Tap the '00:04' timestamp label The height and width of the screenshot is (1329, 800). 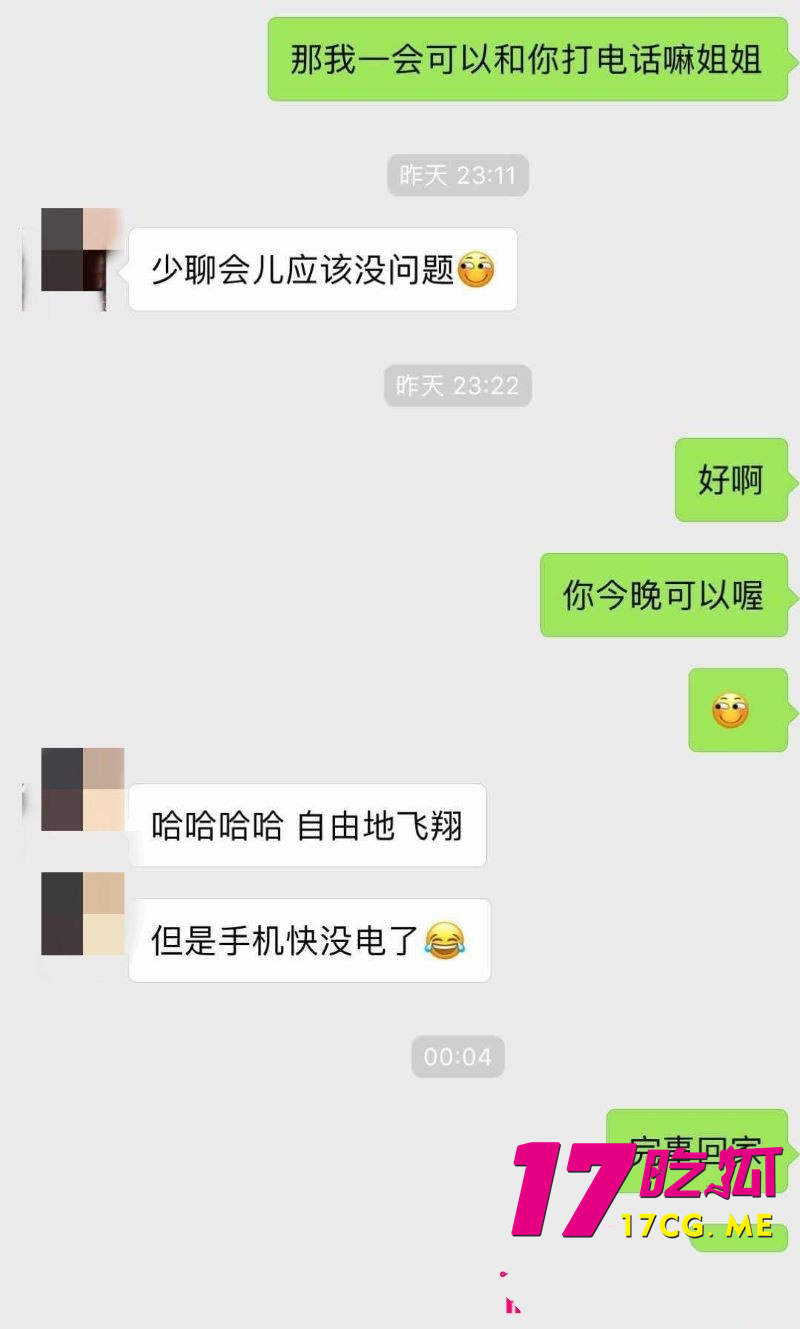tap(457, 1055)
